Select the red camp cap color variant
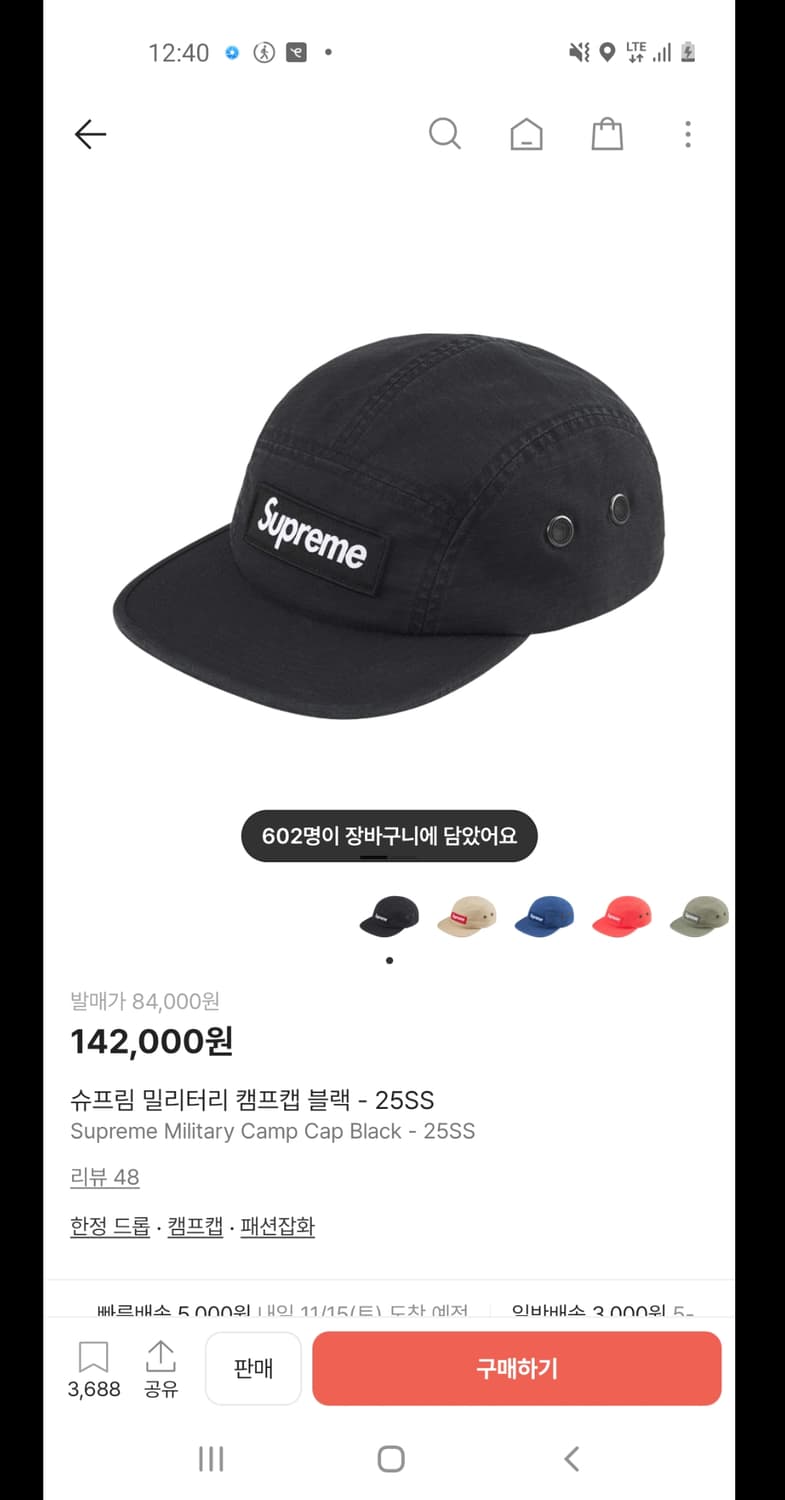This screenshot has height=1500, width=785. pyautogui.click(x=621, y=916)
